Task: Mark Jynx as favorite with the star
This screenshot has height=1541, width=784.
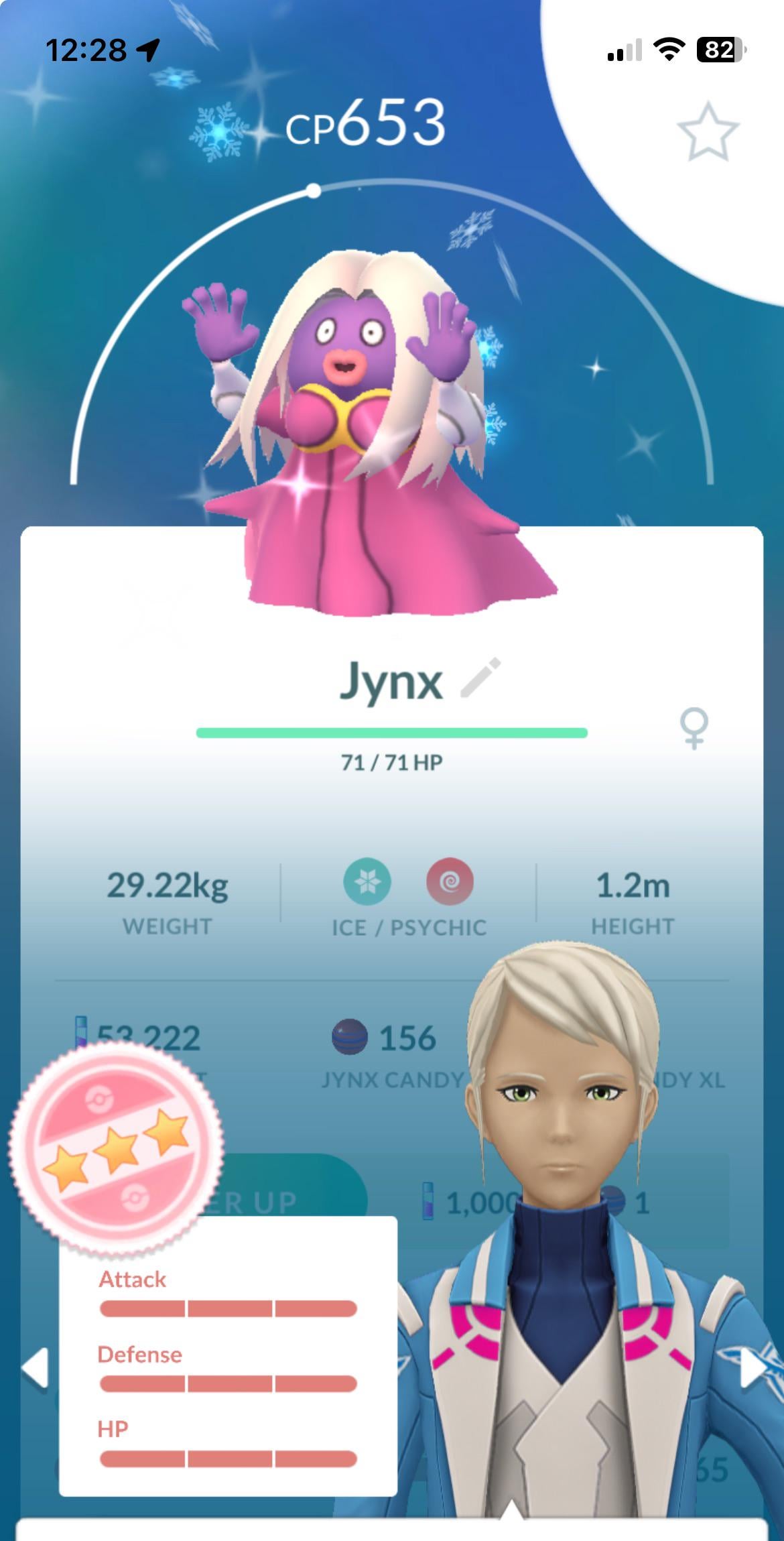Action: (708, 132)
